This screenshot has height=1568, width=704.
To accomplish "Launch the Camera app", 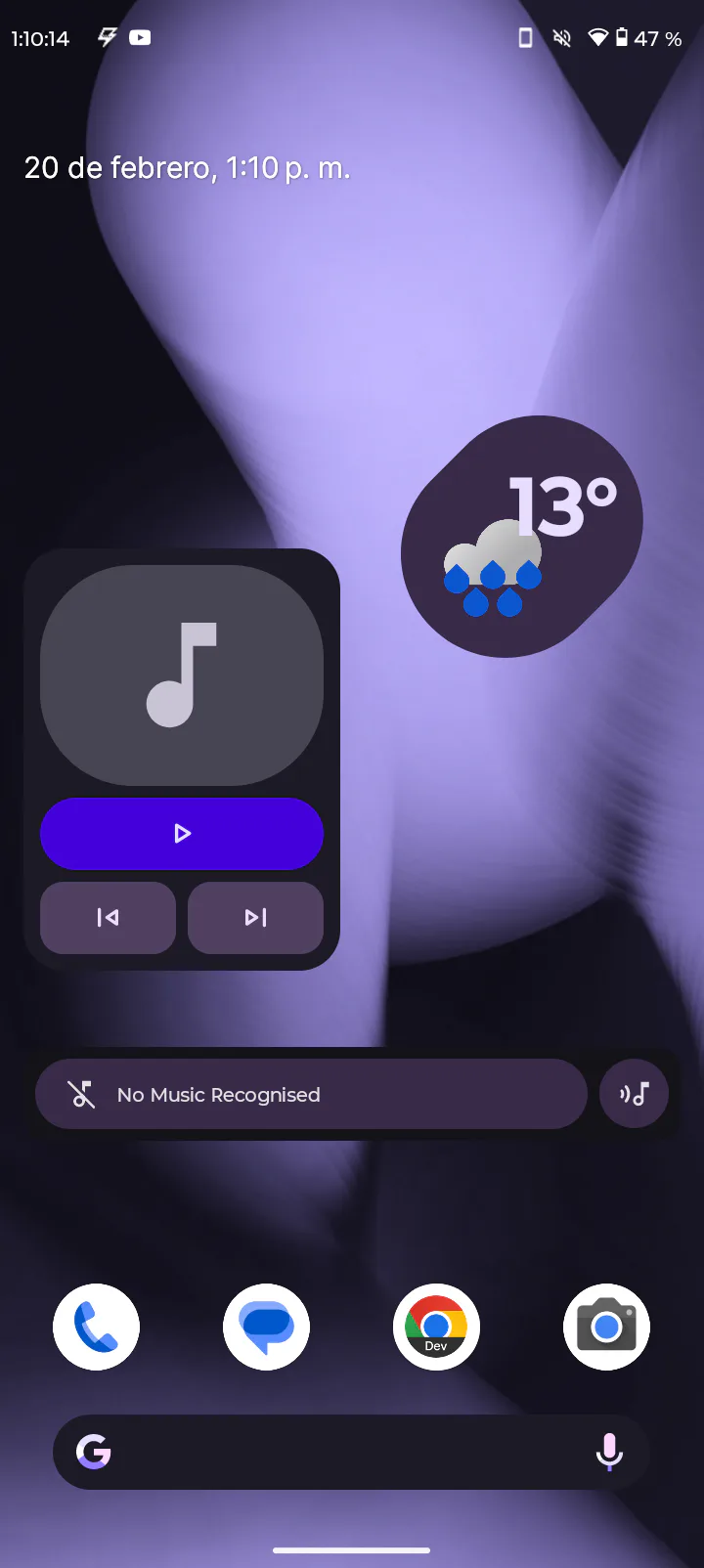I will 606,1327.
